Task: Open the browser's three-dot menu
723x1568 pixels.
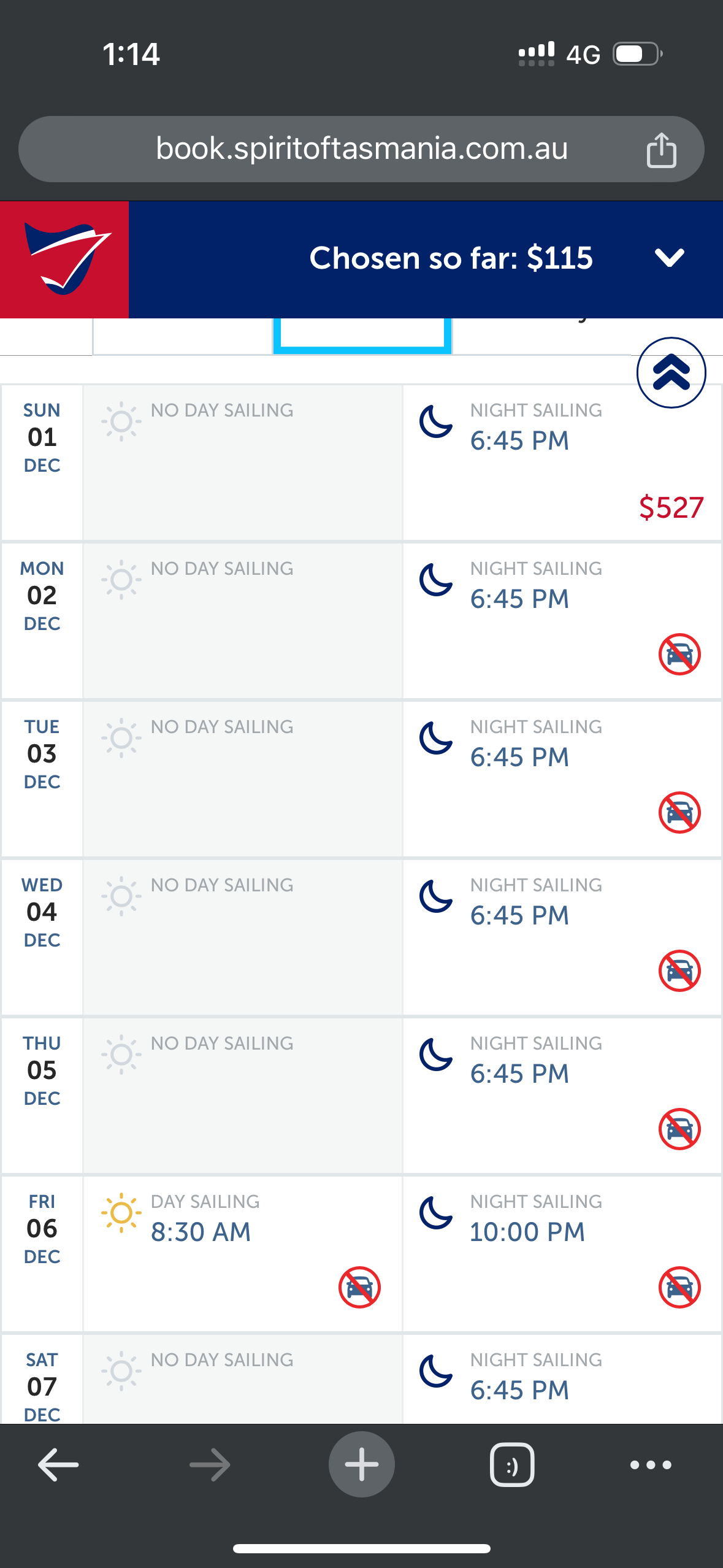Action: click(x=651, y=1465)
